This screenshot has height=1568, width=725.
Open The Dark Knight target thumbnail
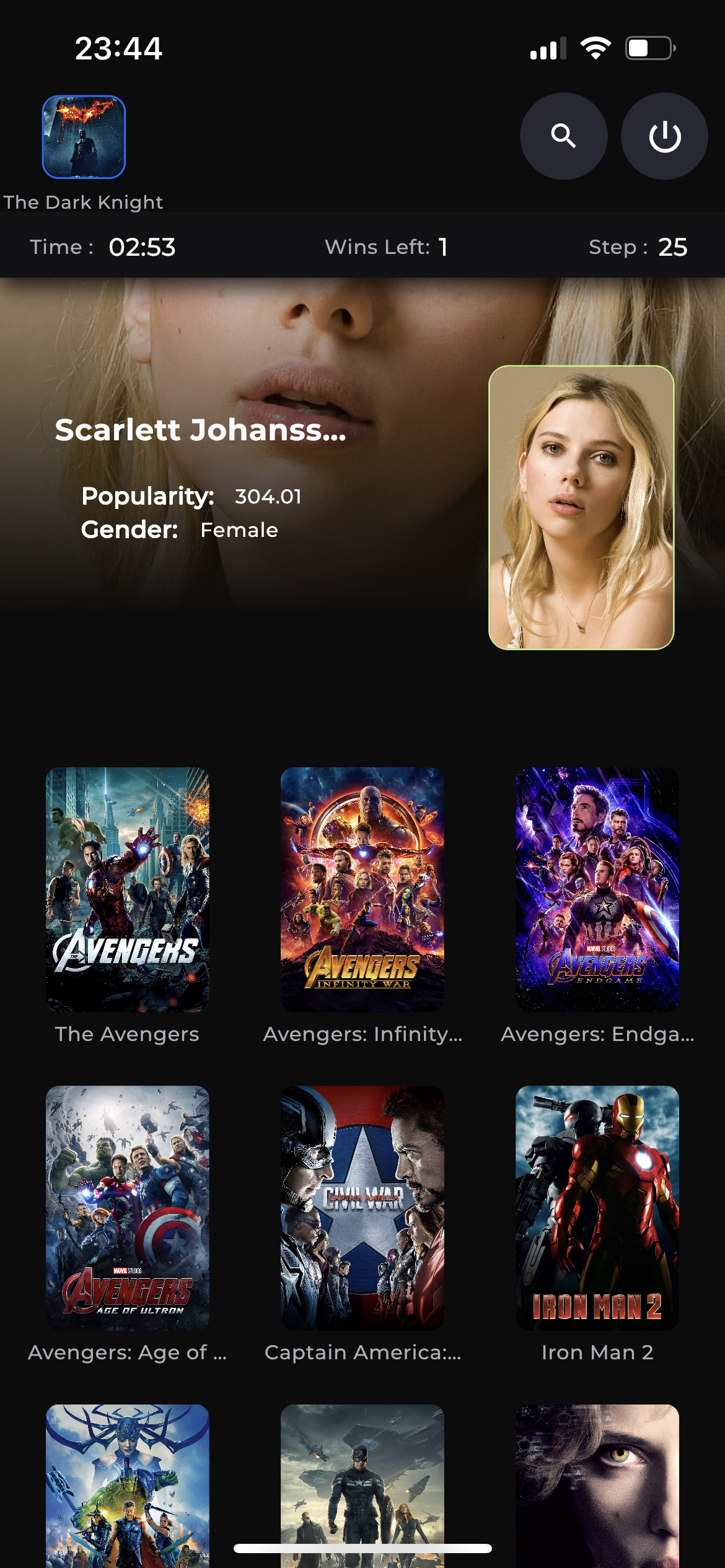pyautogui.click(x=84, y=137)
